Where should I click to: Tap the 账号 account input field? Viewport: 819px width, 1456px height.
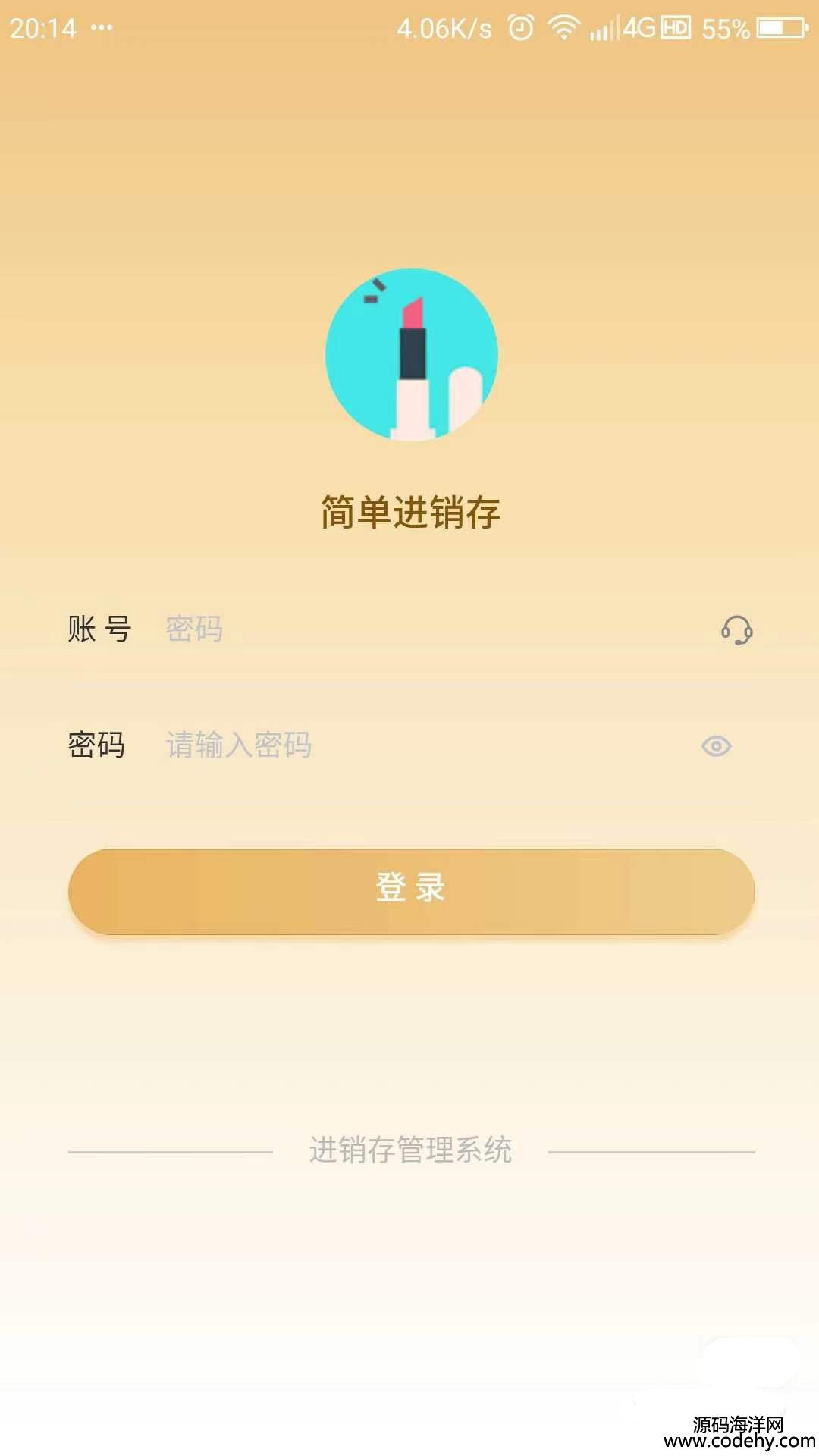pos(425,629)
